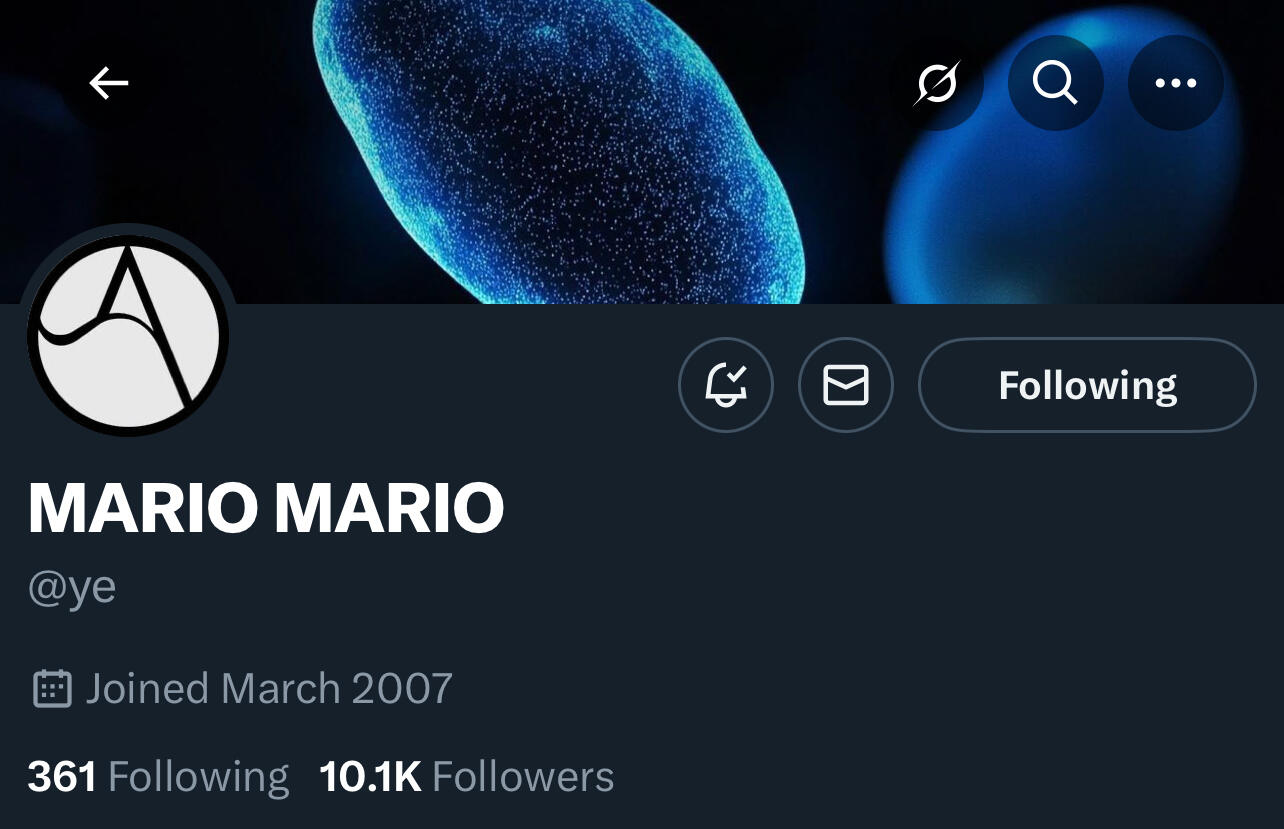Viewport: 1284px width, 829px height.
Task: Search this profile's posts
Action: click(x=1055, y=83)
